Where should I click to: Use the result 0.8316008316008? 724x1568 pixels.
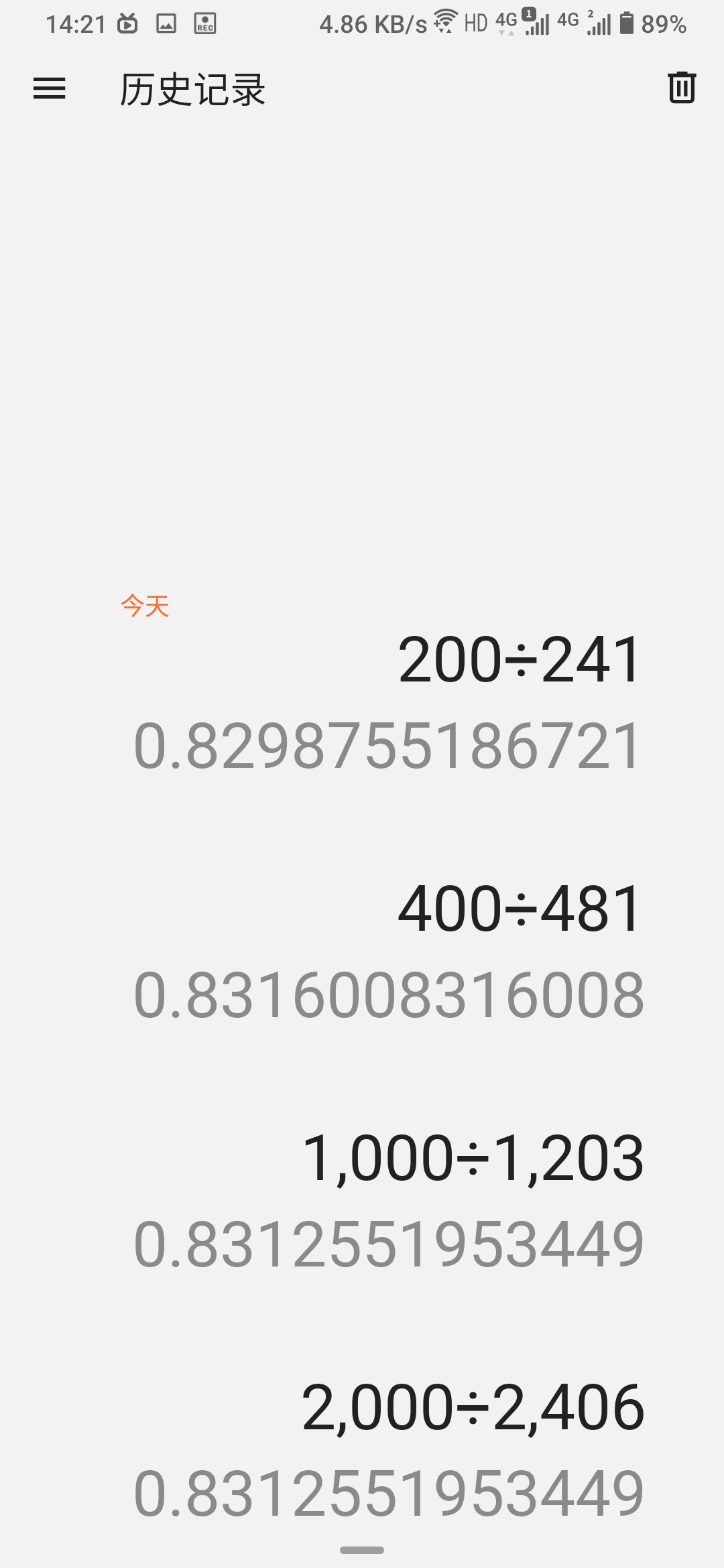(389, 995)
